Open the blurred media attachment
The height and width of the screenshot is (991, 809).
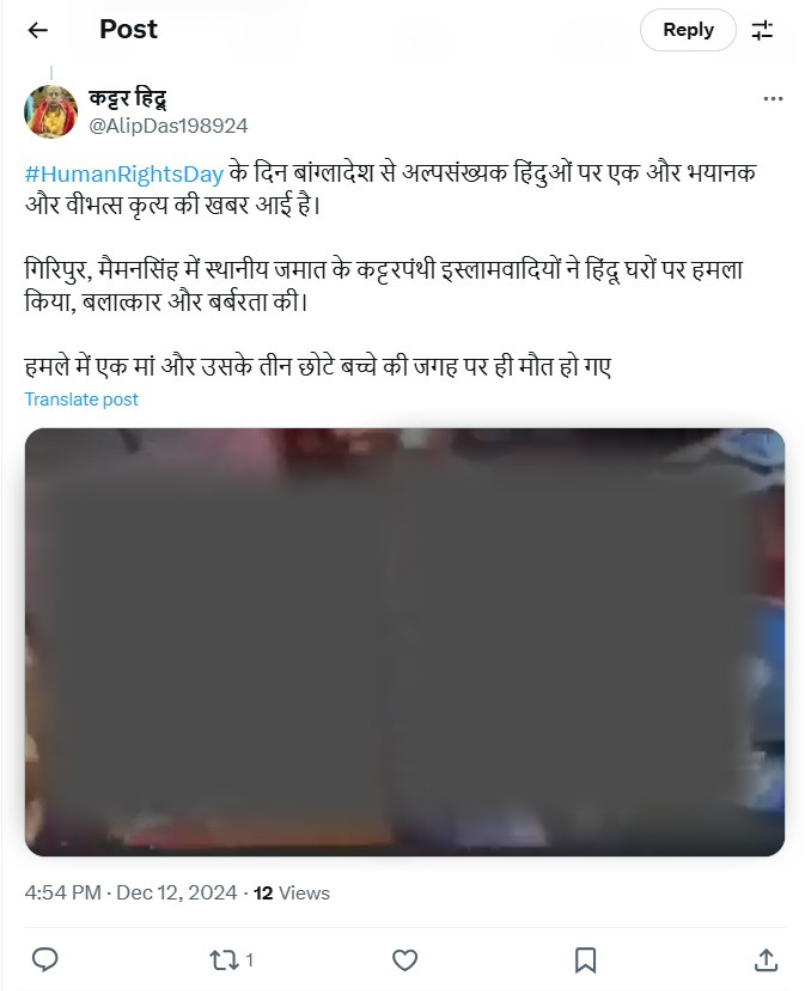coord(404,642)
